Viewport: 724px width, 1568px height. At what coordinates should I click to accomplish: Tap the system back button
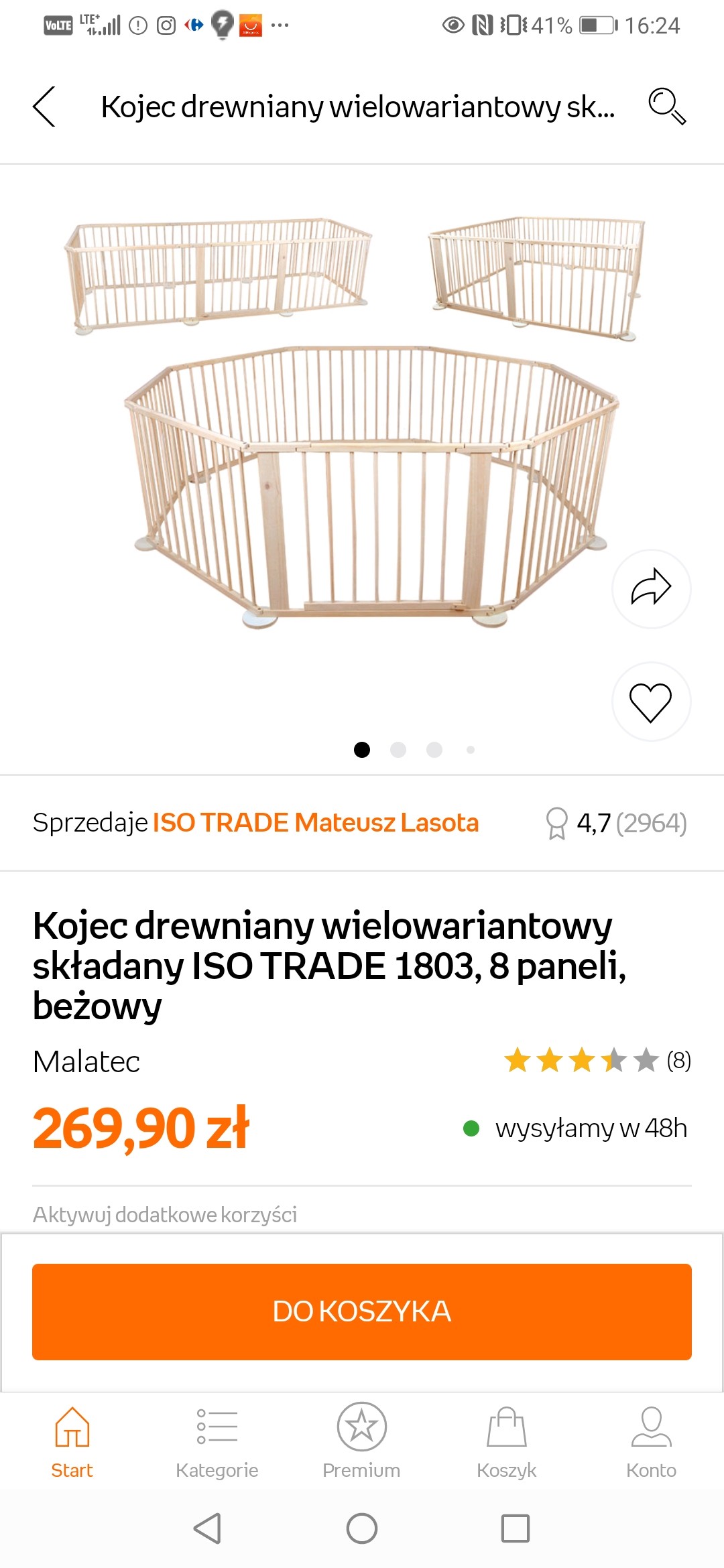207,1528
